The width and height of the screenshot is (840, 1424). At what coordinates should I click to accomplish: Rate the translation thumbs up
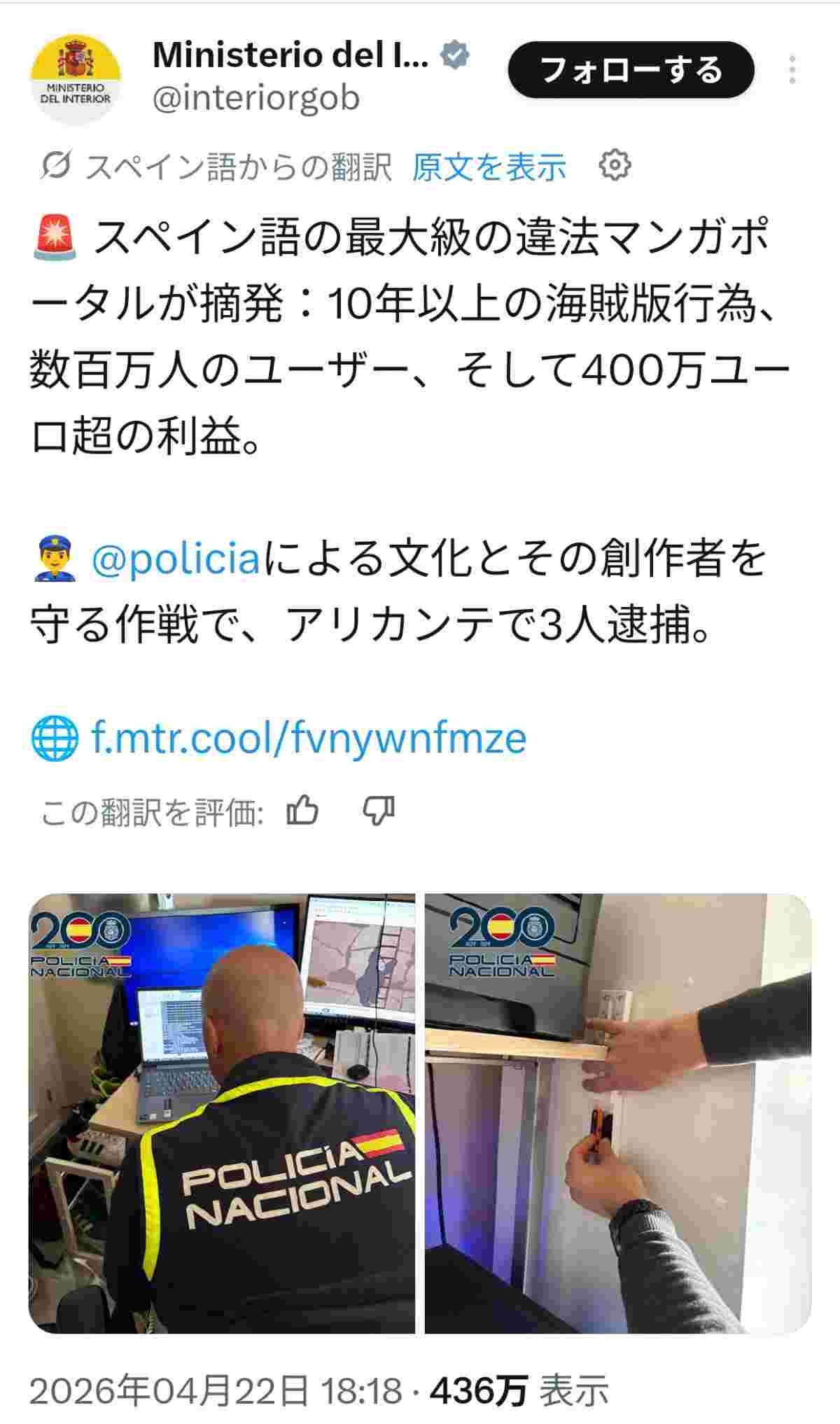click(303, 811)
